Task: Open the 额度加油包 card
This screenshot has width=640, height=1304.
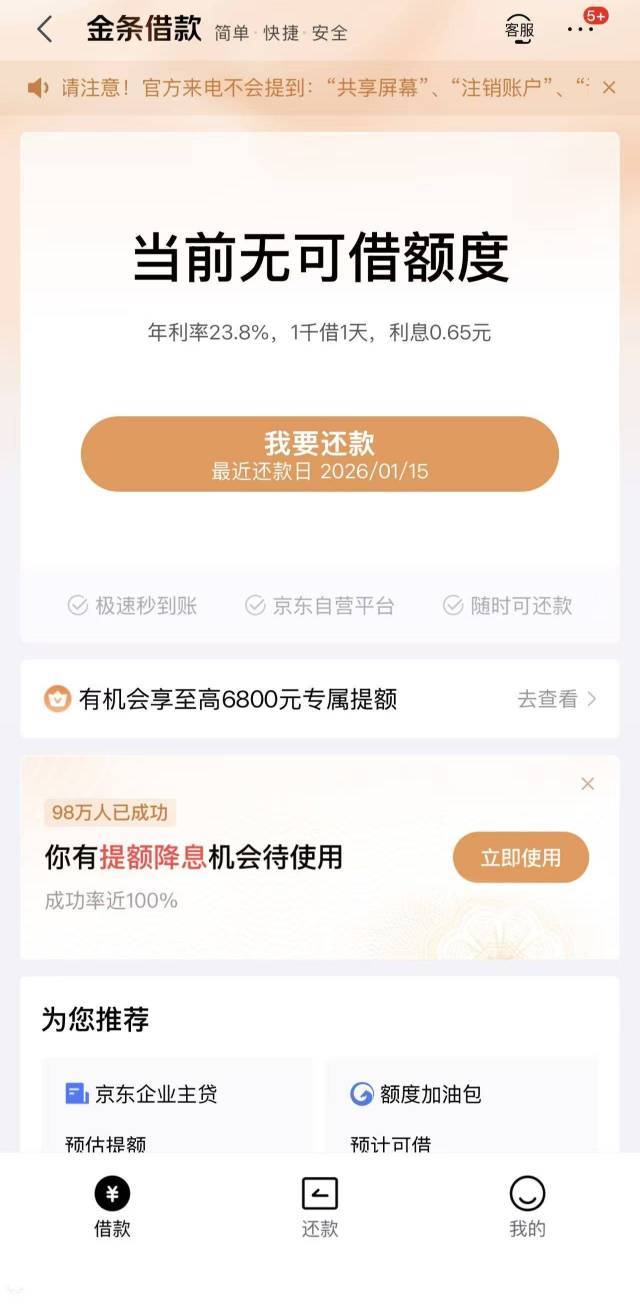Action: coord(462,1105)
